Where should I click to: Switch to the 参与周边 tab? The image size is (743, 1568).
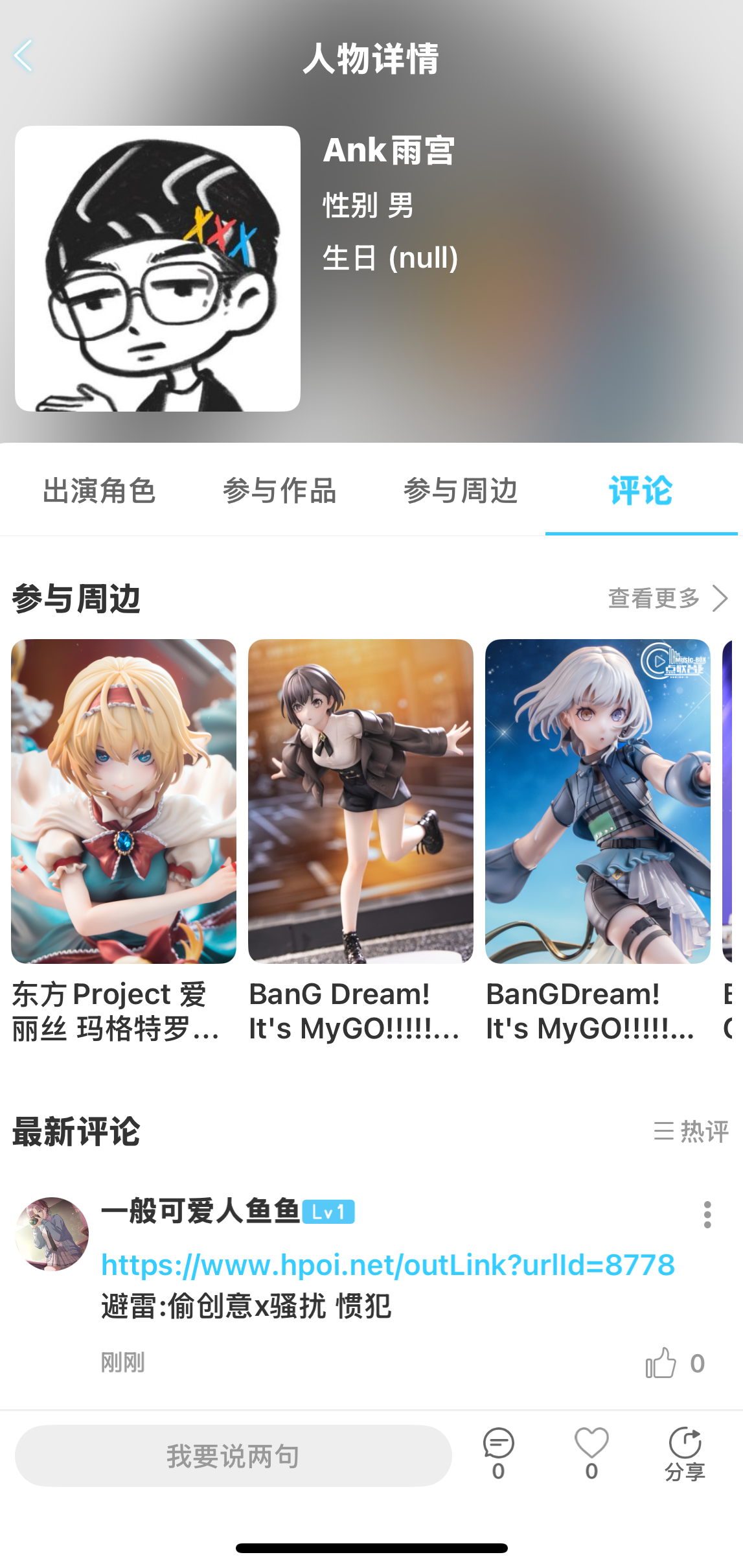coord(460,491)
